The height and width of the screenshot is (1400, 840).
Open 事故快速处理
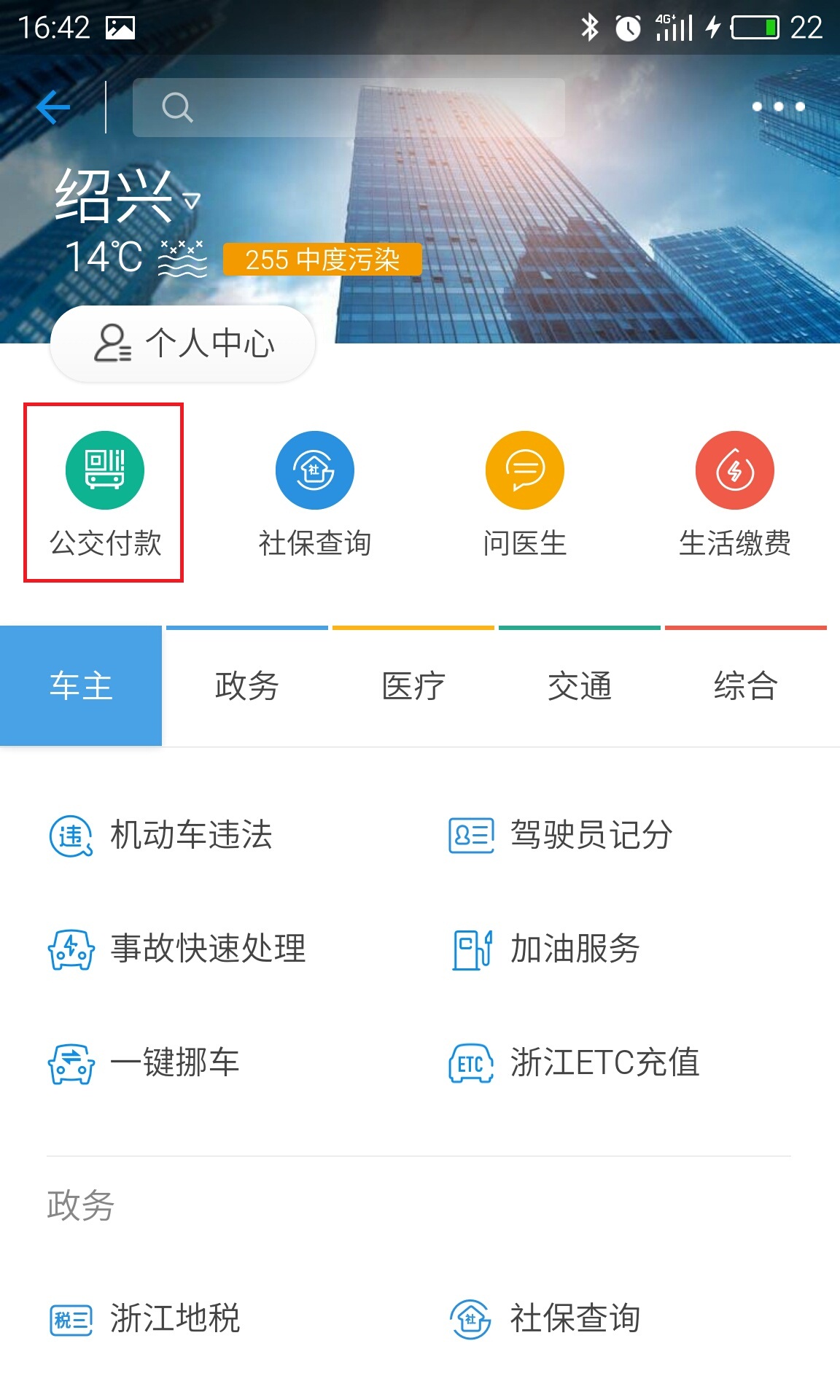(x=177, y=949)
